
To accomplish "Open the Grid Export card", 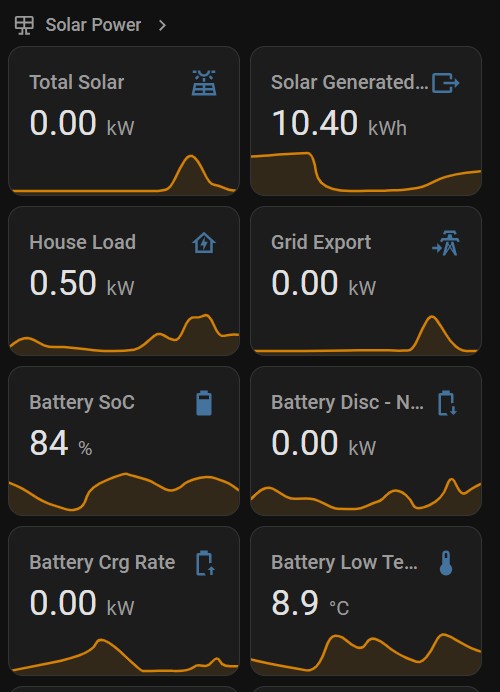I will [x=366, y=281].
